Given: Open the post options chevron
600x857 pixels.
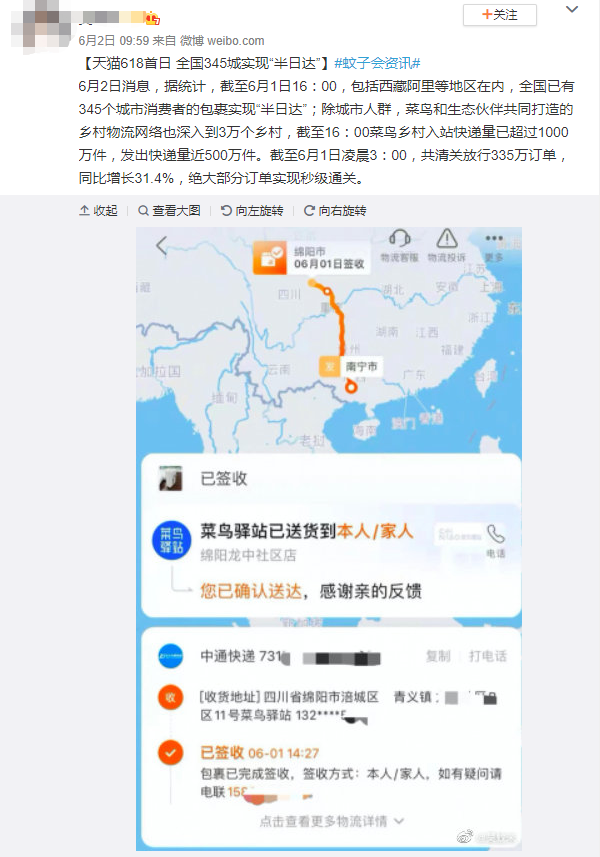Looking at the screenshot, I should coord(571,12).
